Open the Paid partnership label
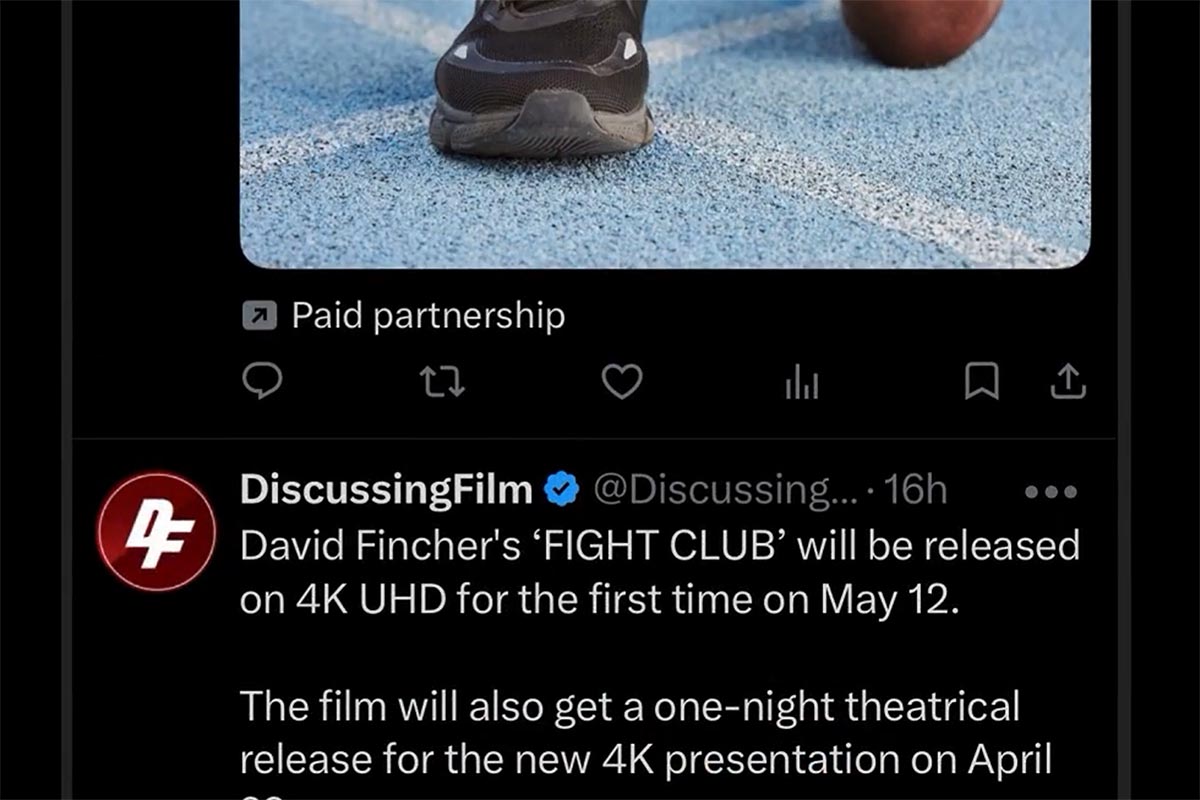The width and height of the screenshot is (1200, 800). click(405, 316)
